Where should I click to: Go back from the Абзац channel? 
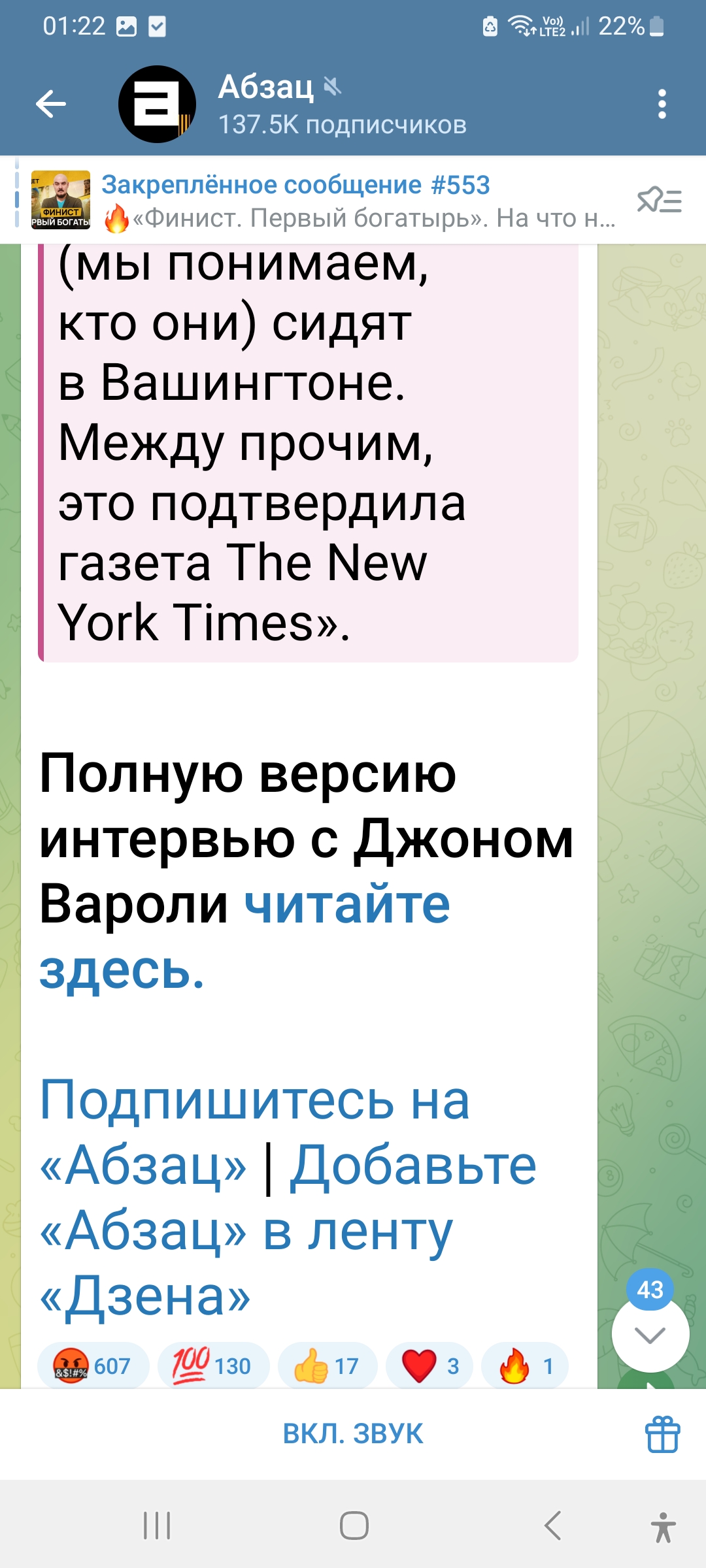pos(51,104)
